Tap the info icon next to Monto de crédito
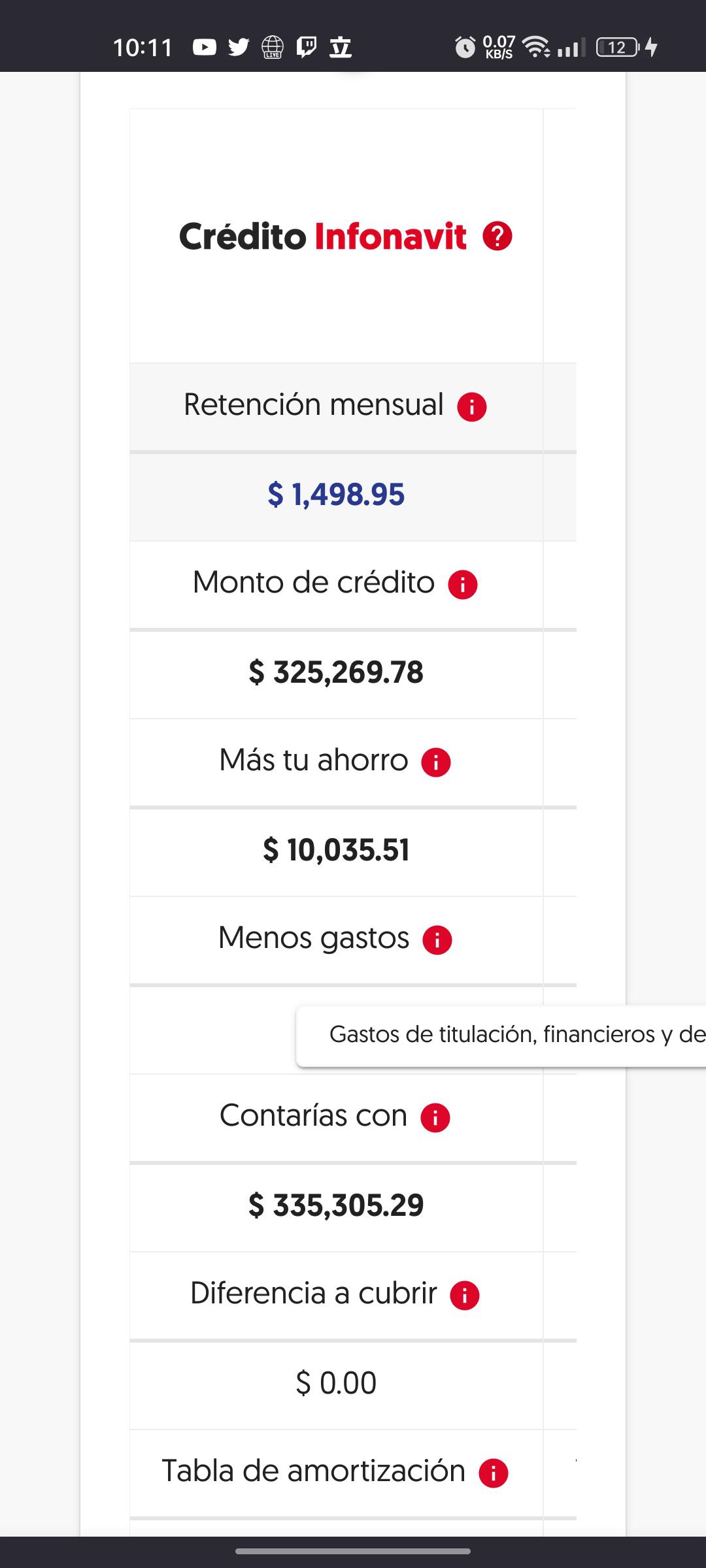This screenshot has height=1568, width=706. [463, 585]
